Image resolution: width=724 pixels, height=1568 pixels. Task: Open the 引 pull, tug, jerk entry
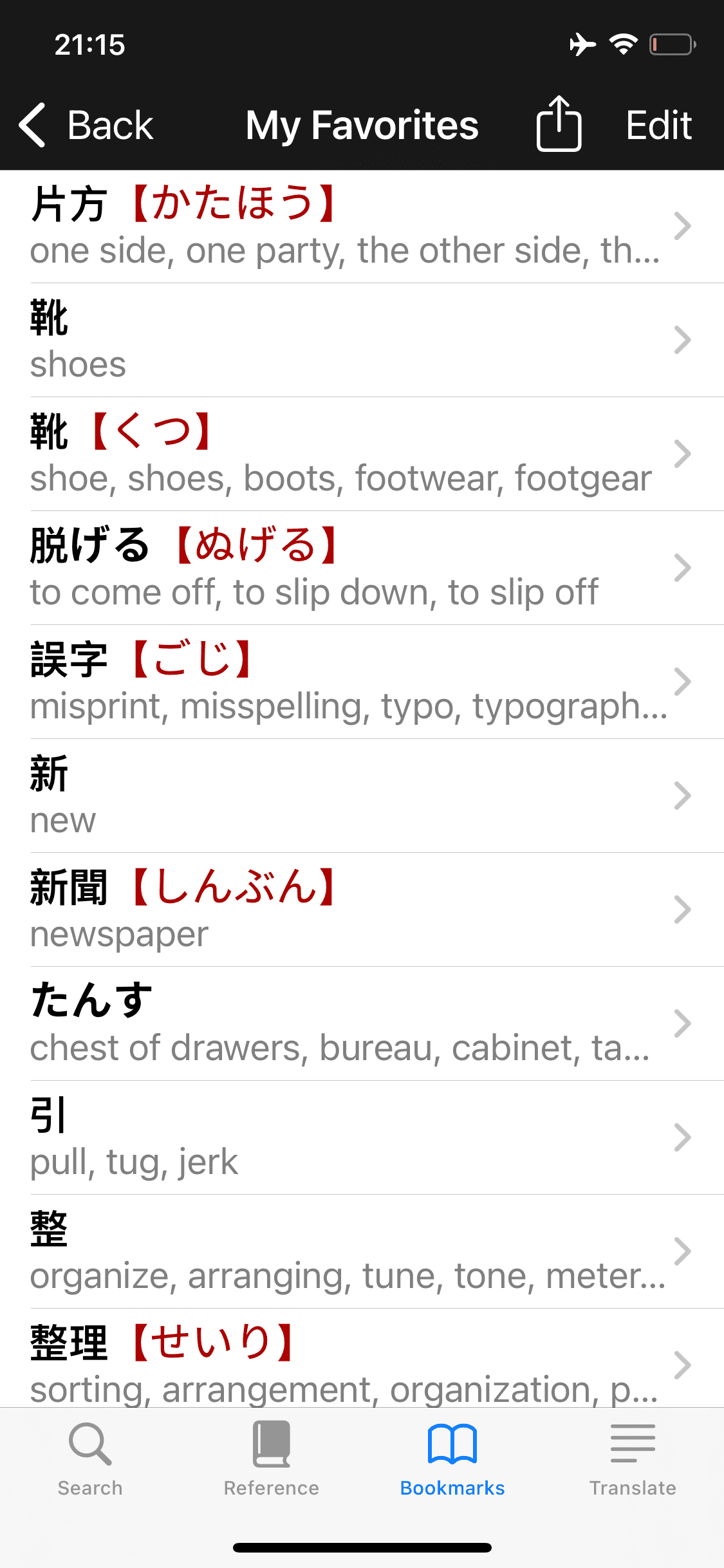[x=362, y=1138]
